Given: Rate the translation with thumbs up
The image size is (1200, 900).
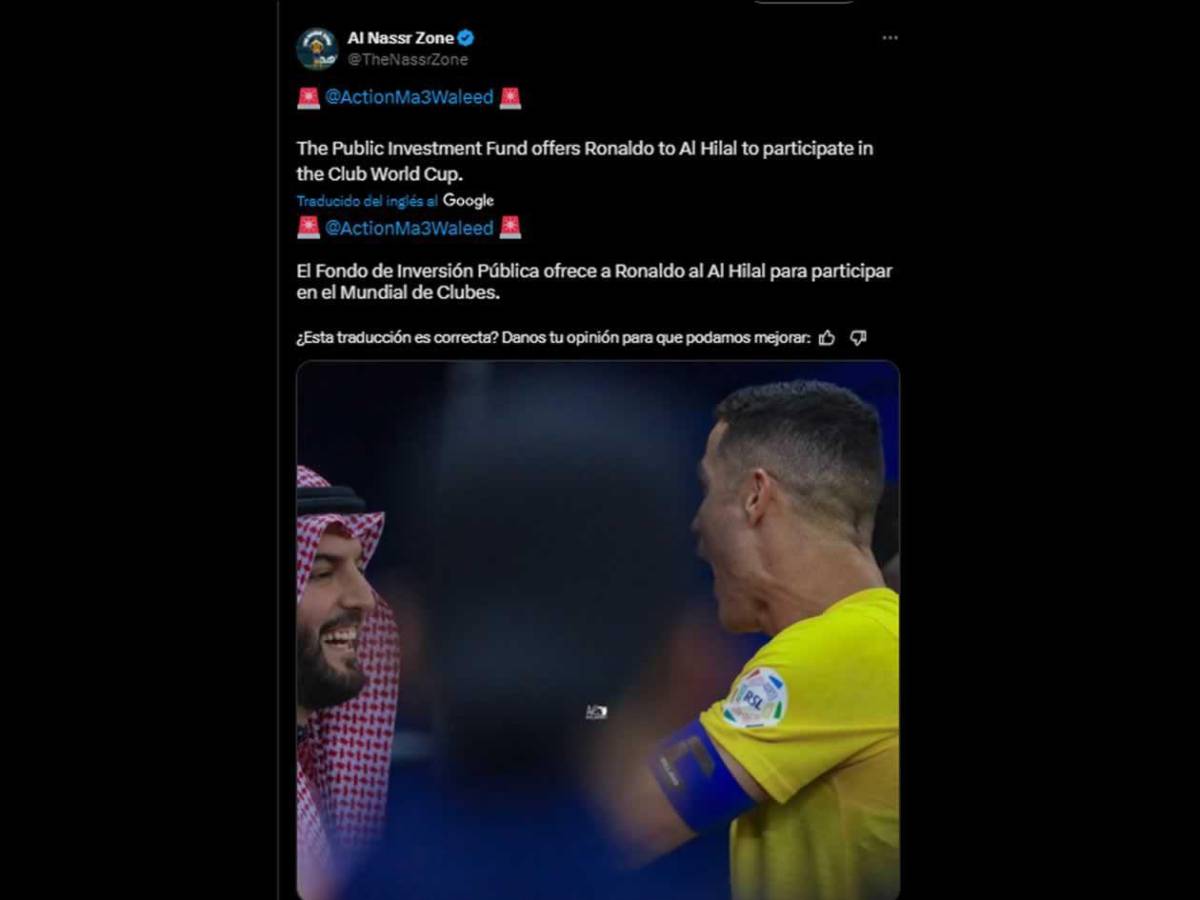Looking at the screenshot, I should (x=827, y=338).
